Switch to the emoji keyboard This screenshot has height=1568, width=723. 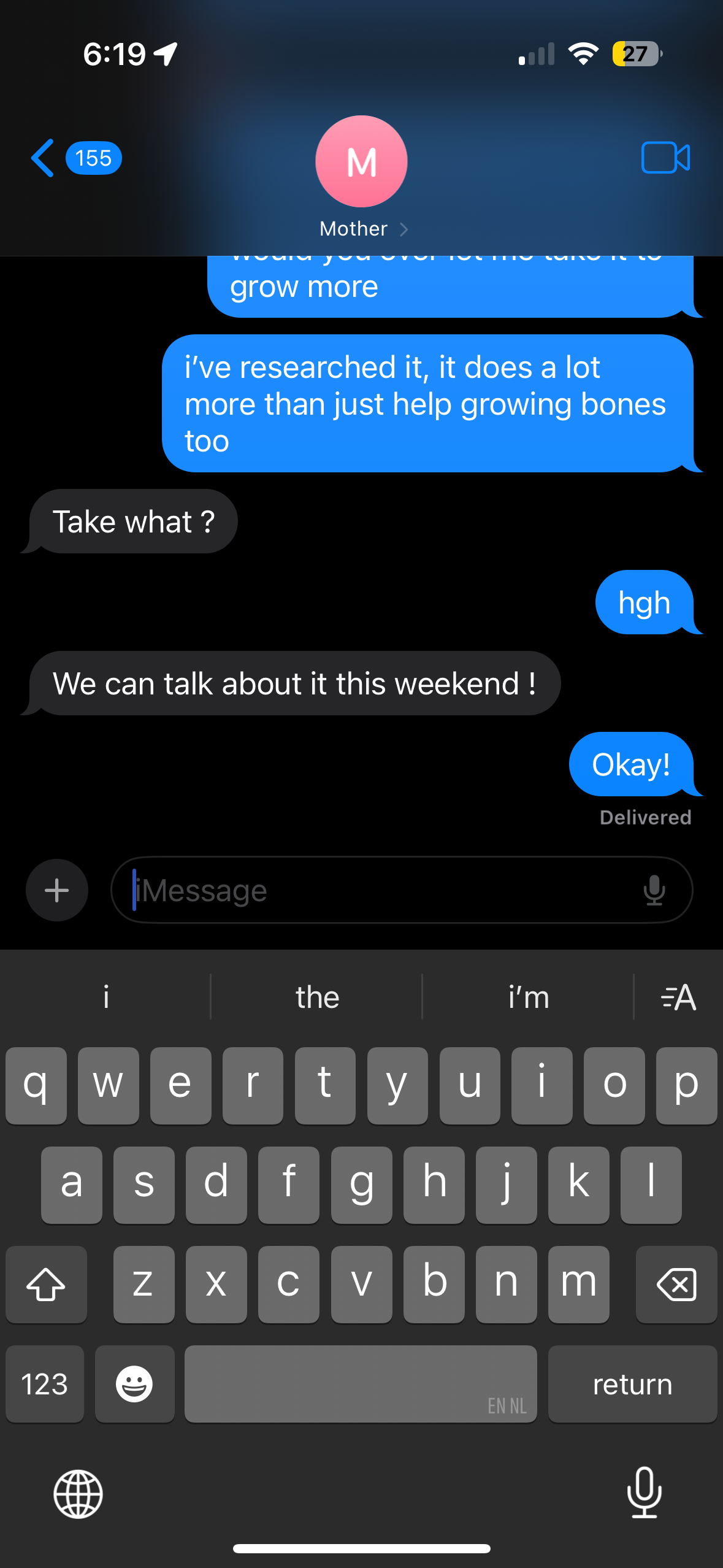(134, 1384)
